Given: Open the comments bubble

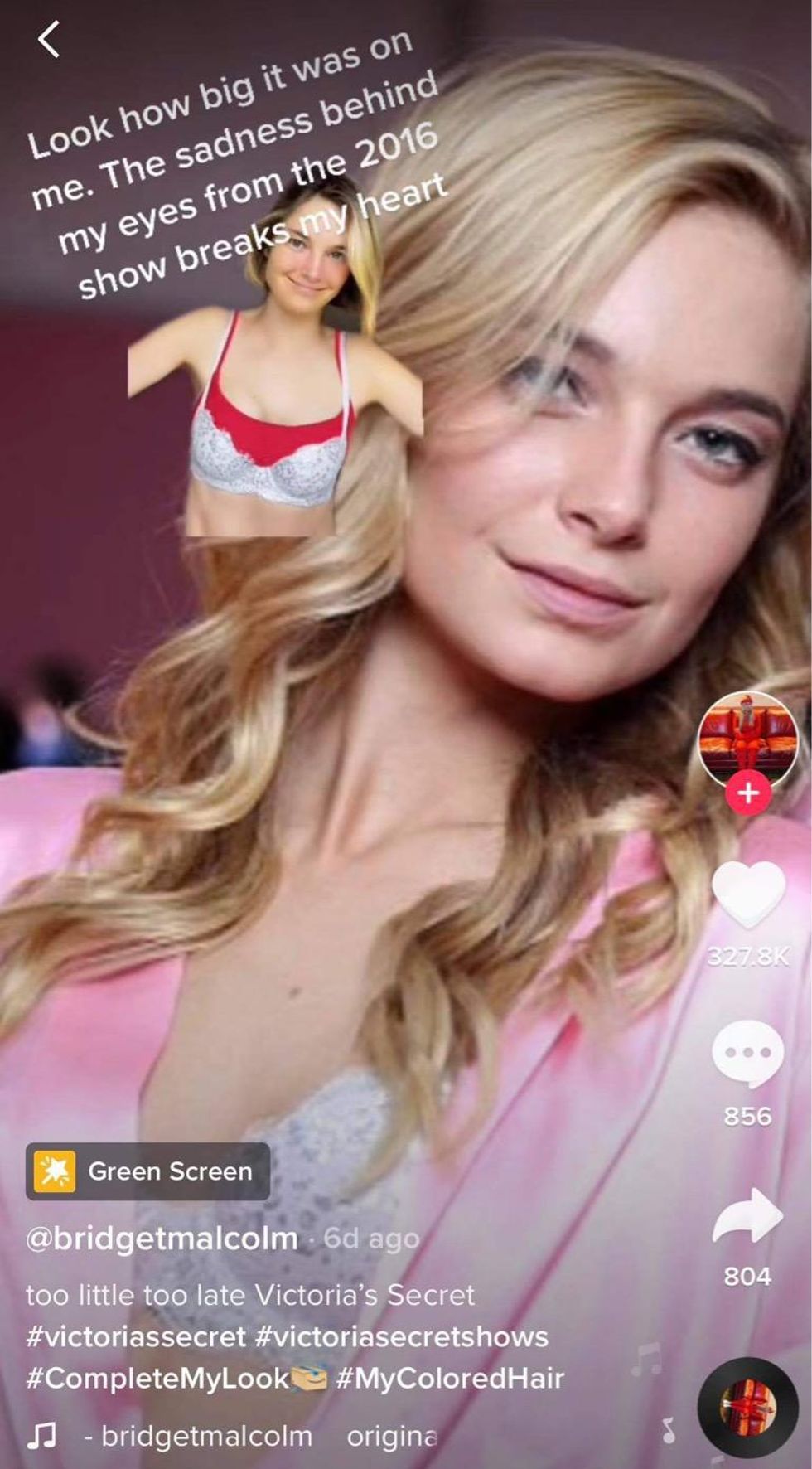Looking at the screenshot, I should coord(747,1054).
